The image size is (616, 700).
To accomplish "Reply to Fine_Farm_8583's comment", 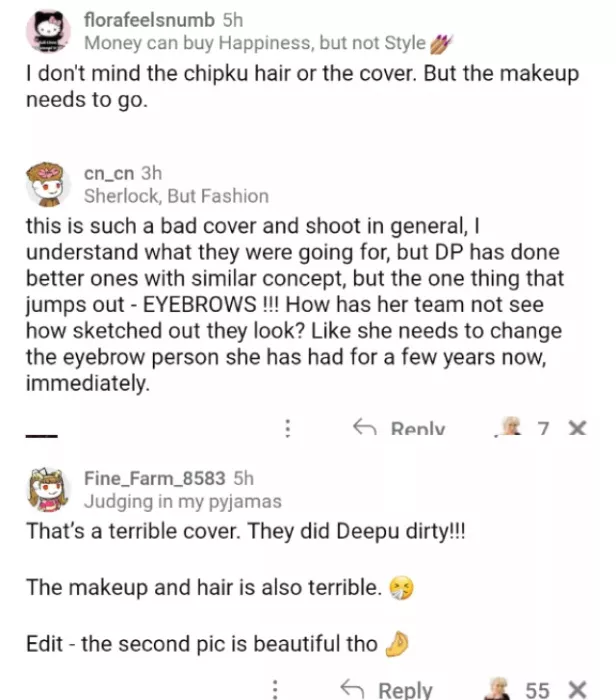I will tap(387, 689).
